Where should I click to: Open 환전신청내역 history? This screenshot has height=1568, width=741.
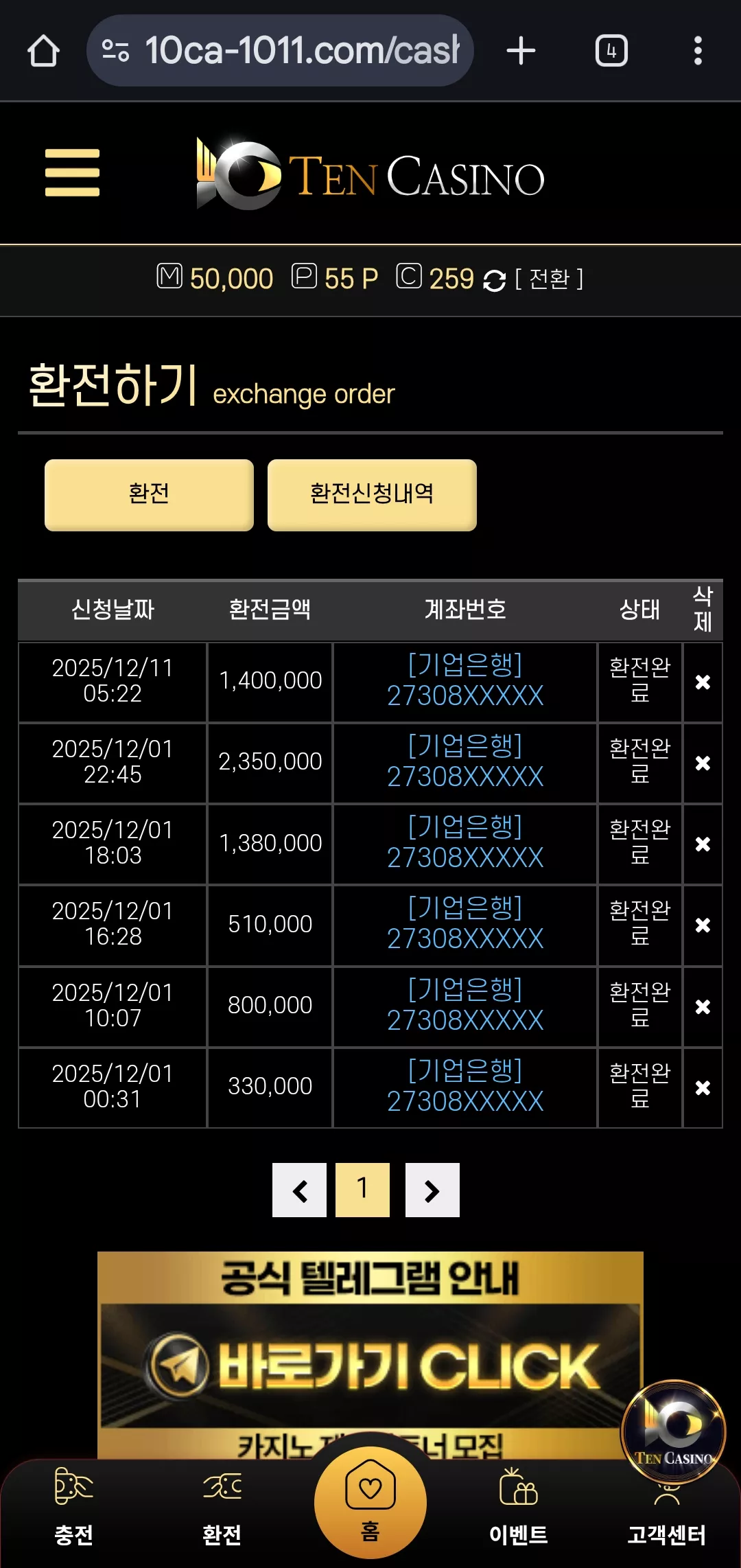pyautogui.click(x=372, y=495)
